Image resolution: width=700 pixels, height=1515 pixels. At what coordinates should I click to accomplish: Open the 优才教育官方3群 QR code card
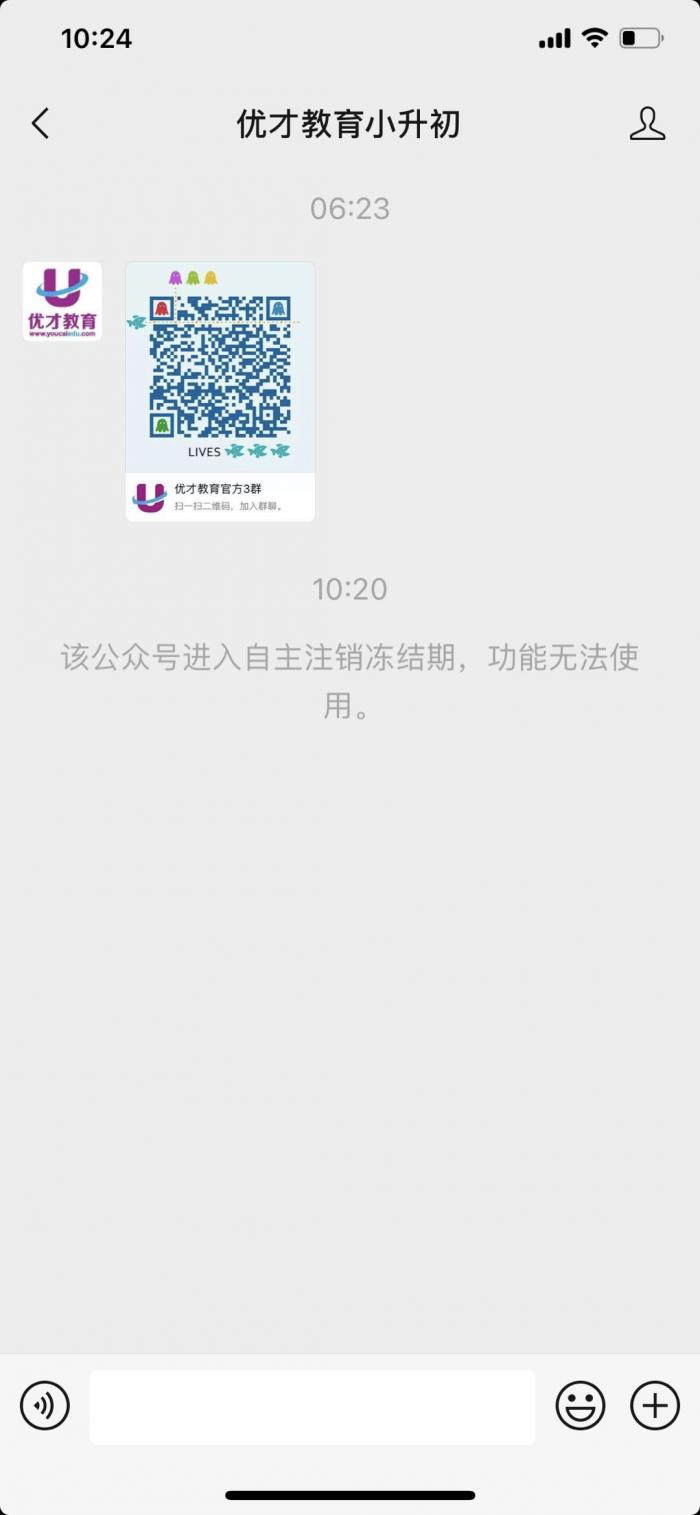[x=220, y=391]
